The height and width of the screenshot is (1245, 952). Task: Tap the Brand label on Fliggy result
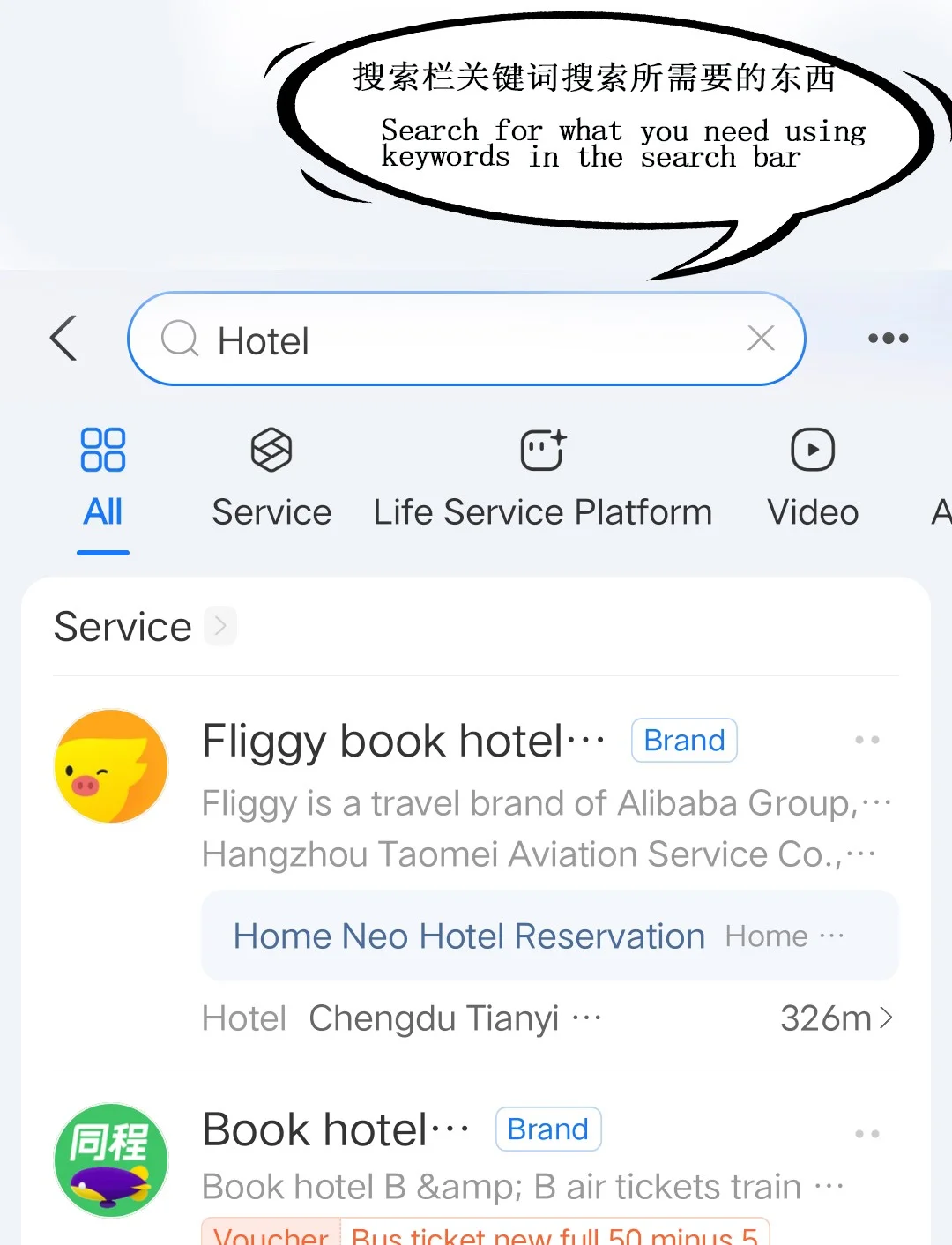click(x=684, y=741)
